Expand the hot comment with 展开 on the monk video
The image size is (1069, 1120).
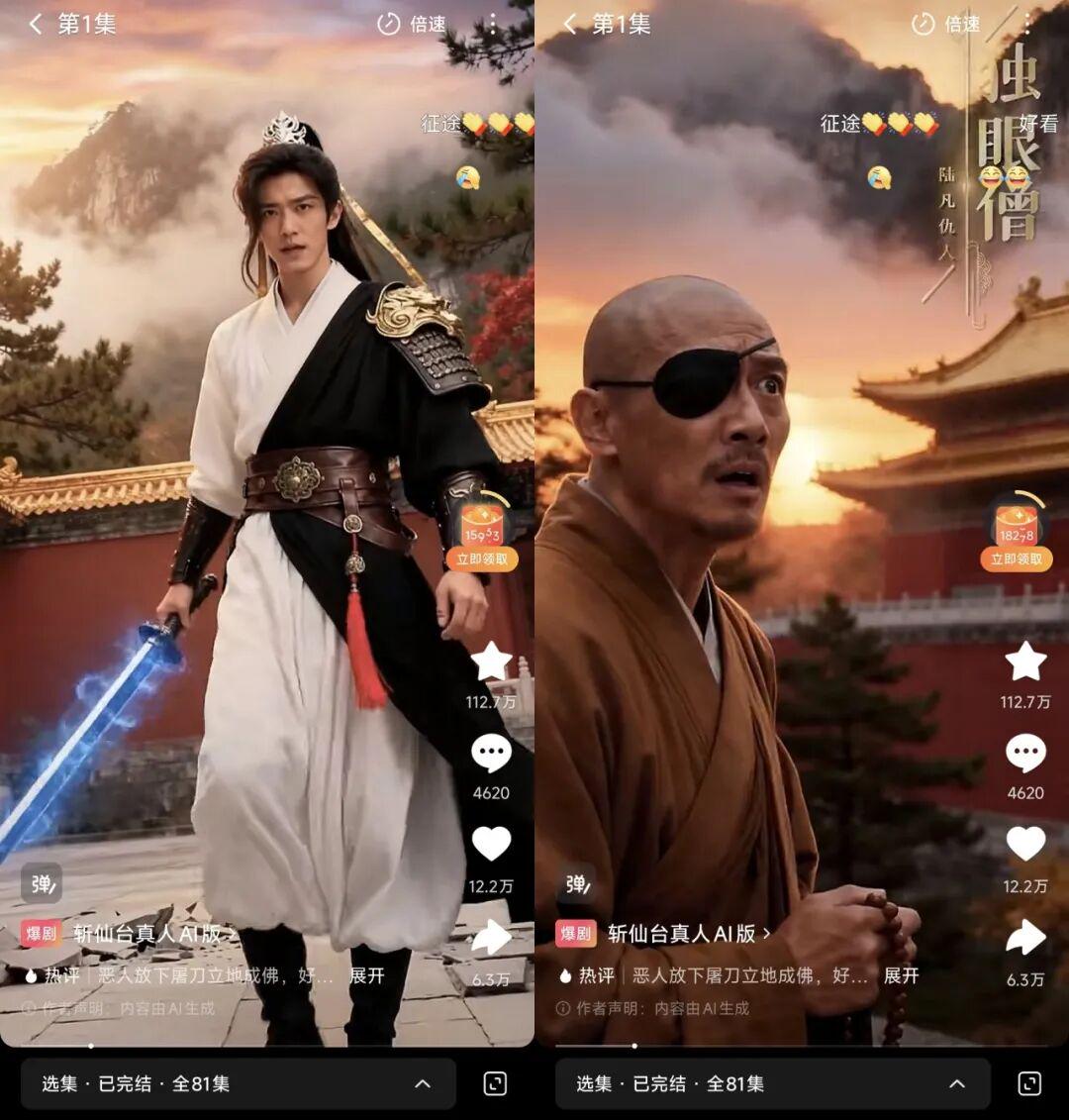tap(901, 975)
